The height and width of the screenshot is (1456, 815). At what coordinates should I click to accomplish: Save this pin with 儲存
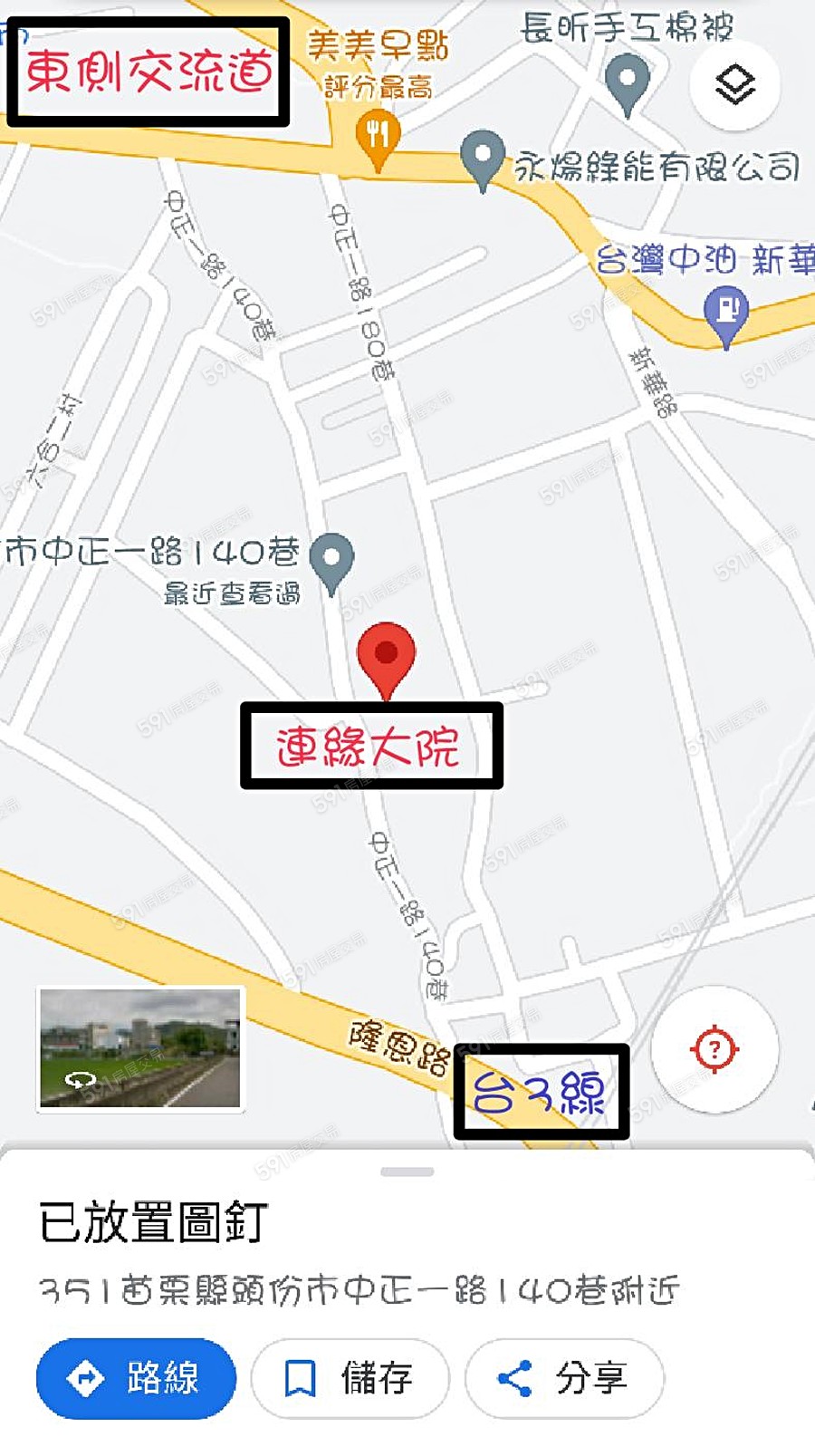350,1378
